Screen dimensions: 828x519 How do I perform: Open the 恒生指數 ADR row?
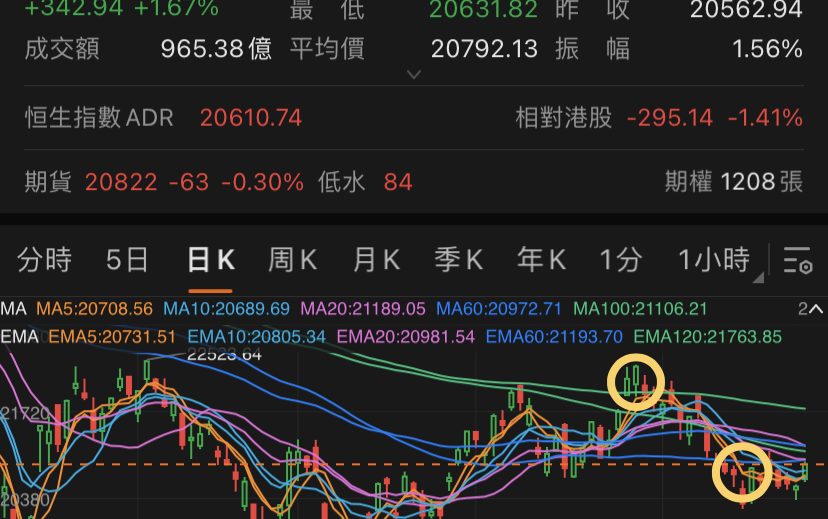point(163,118)
